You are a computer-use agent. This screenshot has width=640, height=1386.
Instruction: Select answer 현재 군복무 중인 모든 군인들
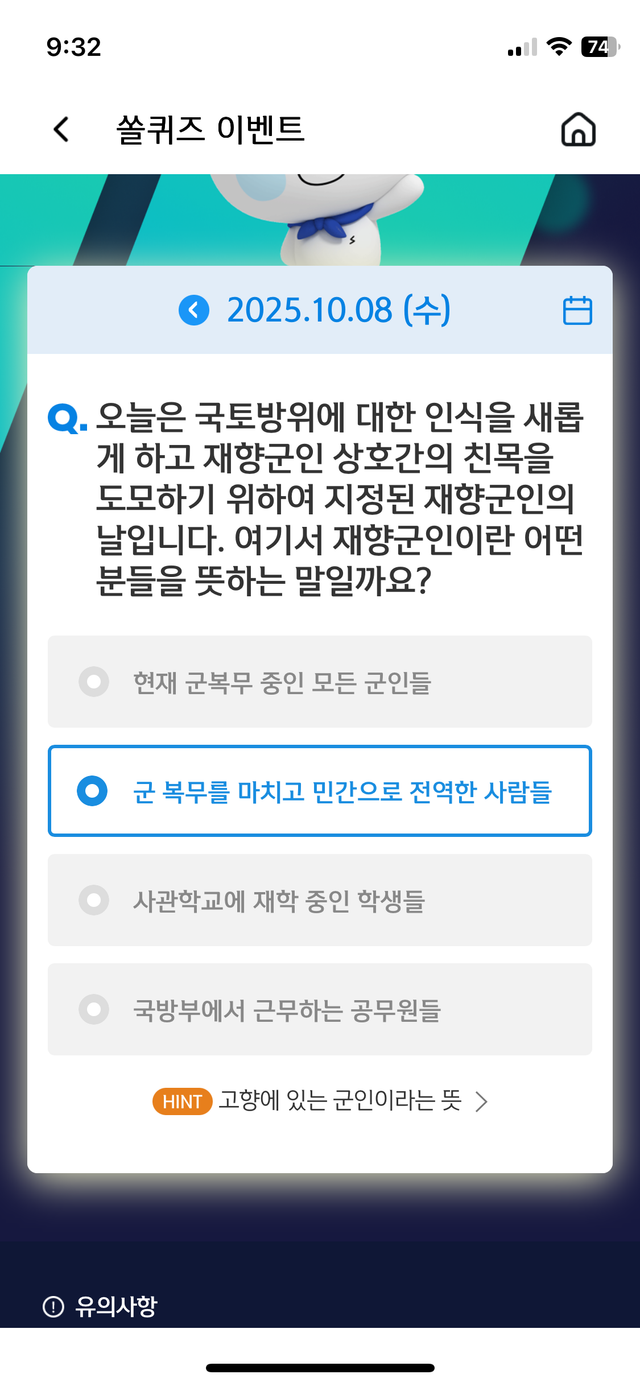(x=320, y=683)
